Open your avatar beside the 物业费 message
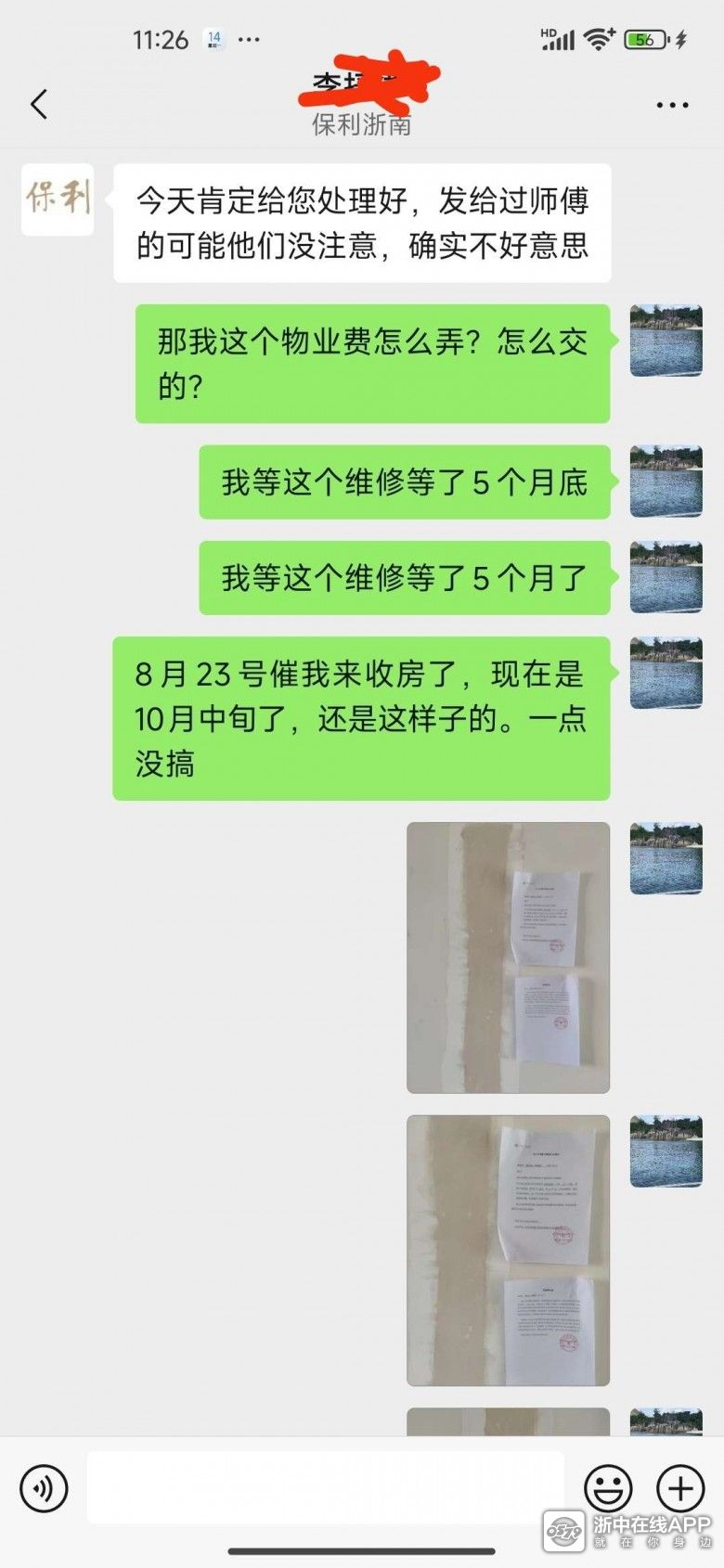The image size is (724, 1568). [666, 341]
